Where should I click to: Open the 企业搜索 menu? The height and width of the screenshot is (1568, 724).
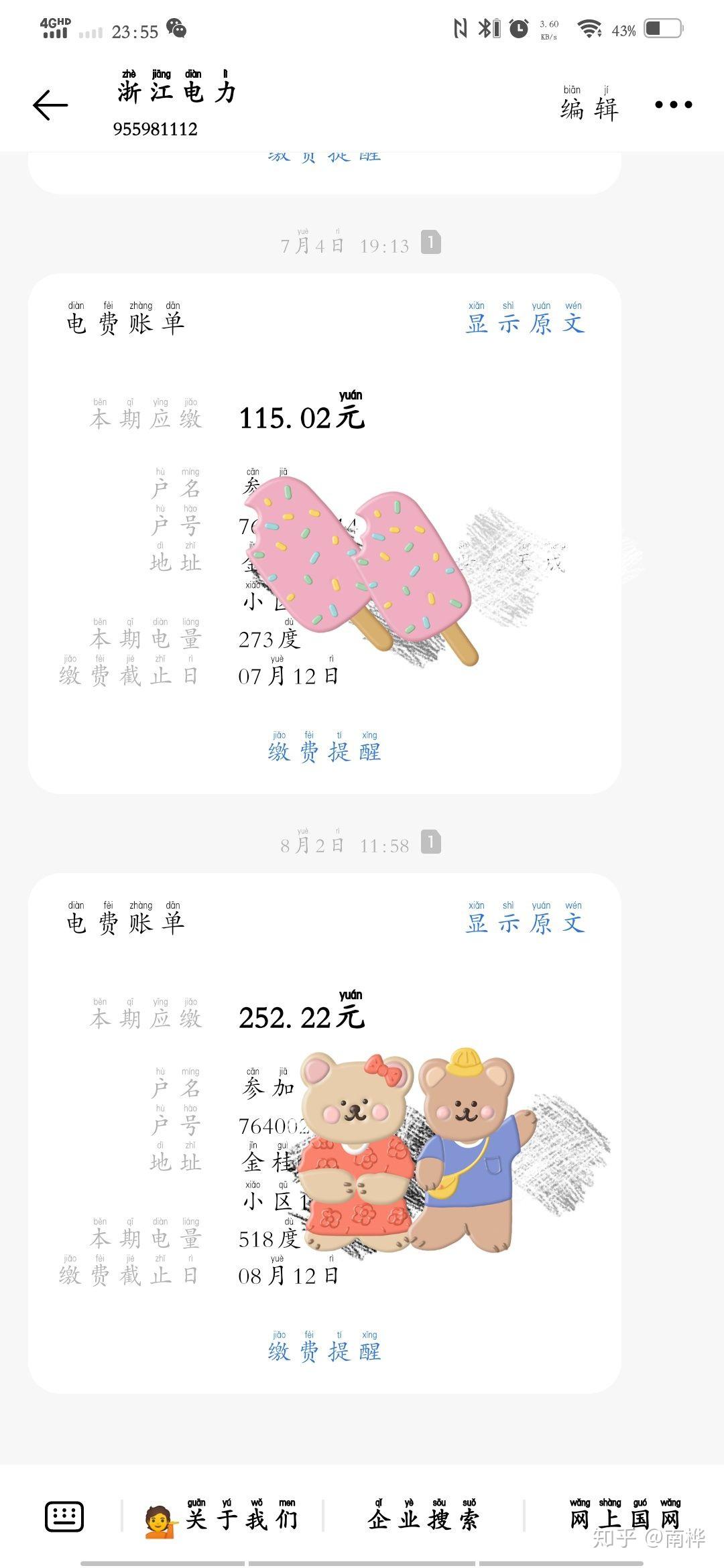click(x=423, y=1517)
